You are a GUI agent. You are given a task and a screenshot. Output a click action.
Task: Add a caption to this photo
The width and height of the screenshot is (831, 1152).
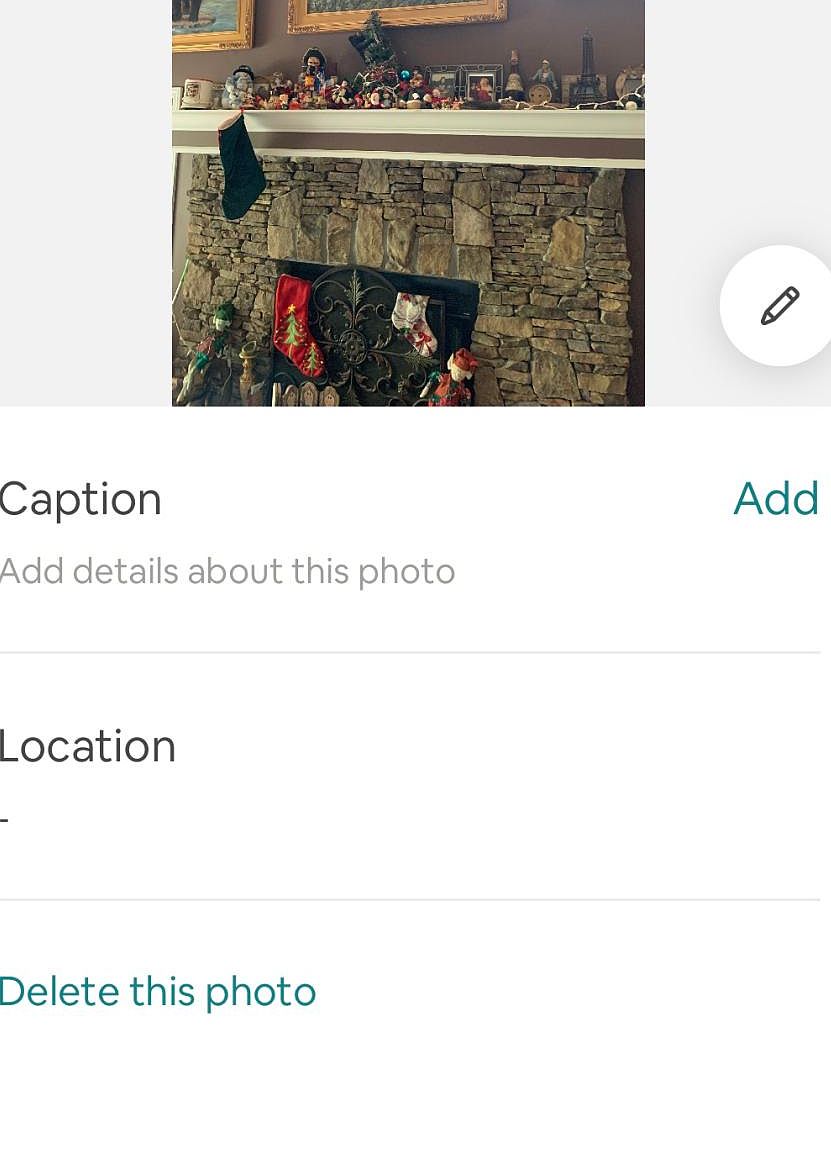point(775,498)
